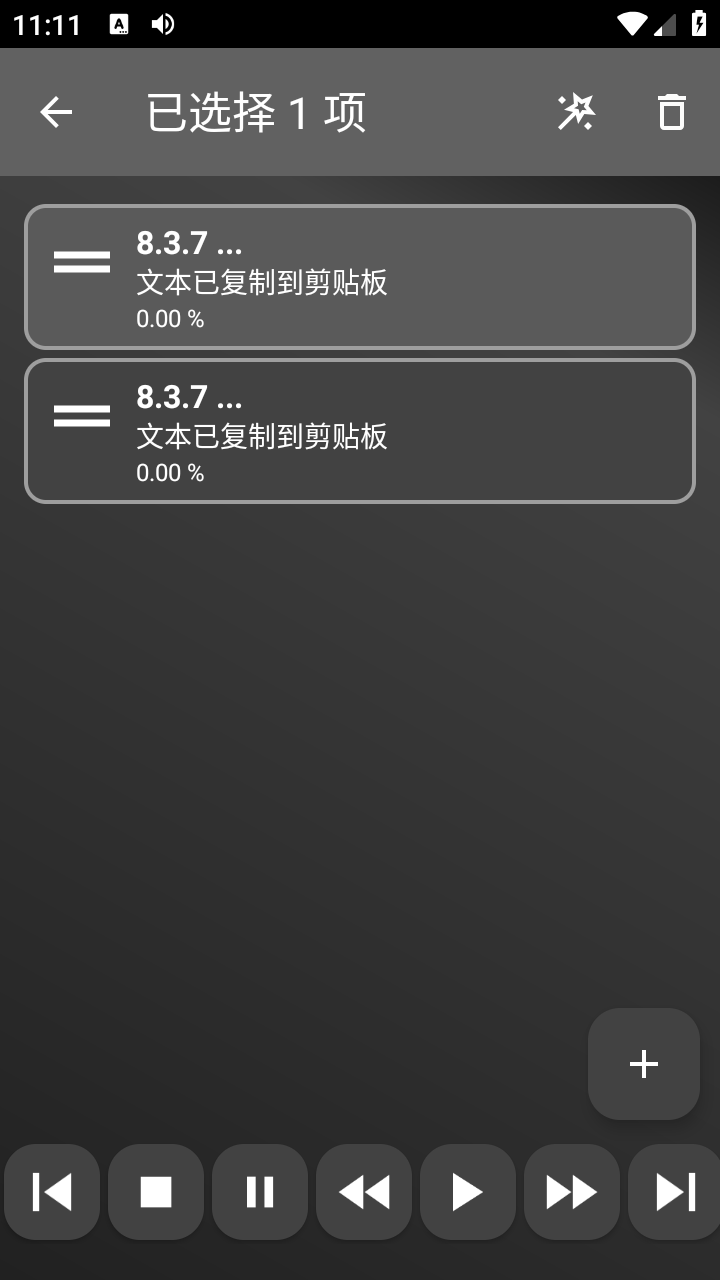Skip to previous track icon
The width and height of the screenshot is (720, 1280).
(51, 1191)
